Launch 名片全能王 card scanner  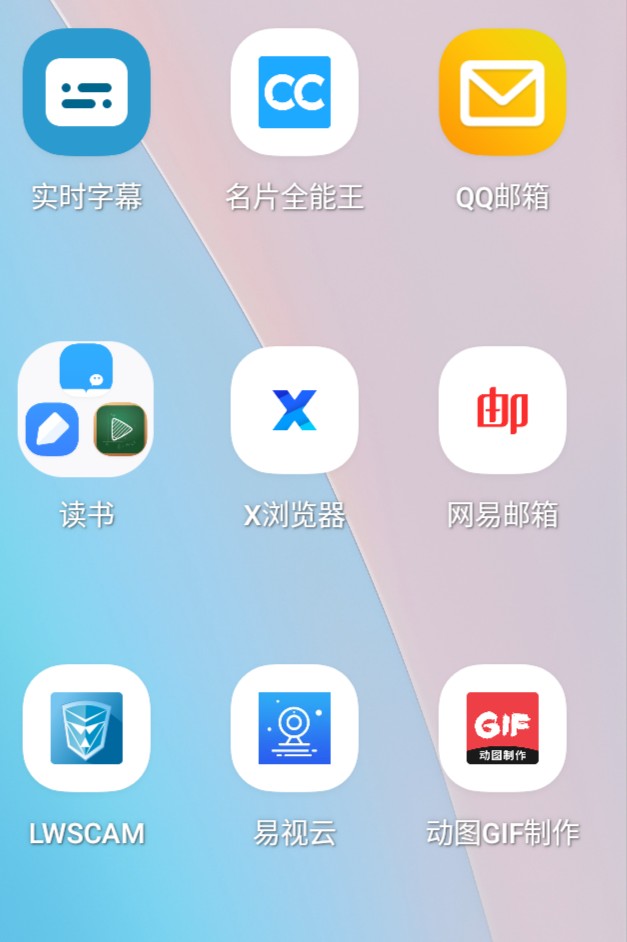click(294, 92)
